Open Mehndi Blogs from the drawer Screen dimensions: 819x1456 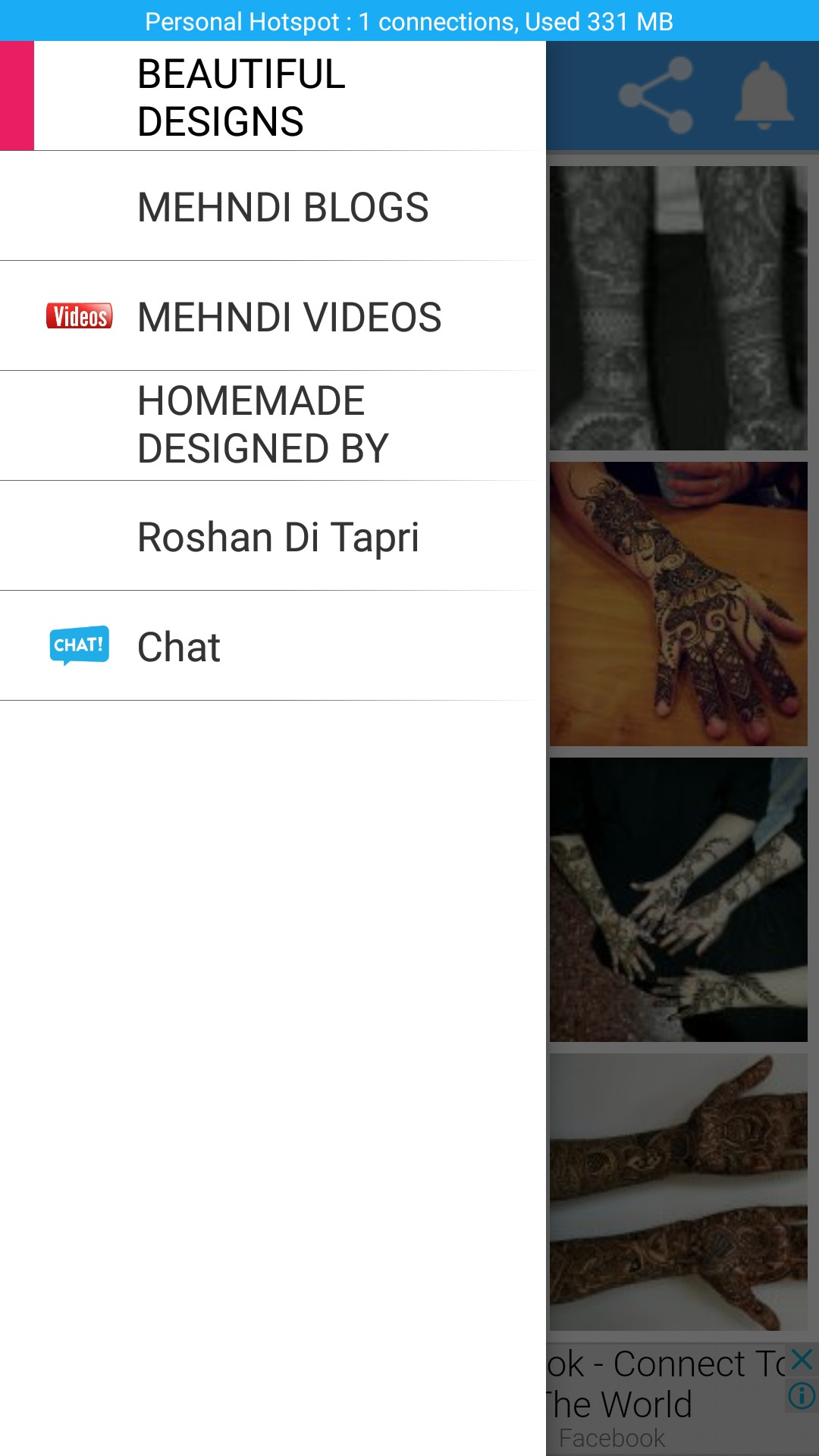click(x=273, y=206)
